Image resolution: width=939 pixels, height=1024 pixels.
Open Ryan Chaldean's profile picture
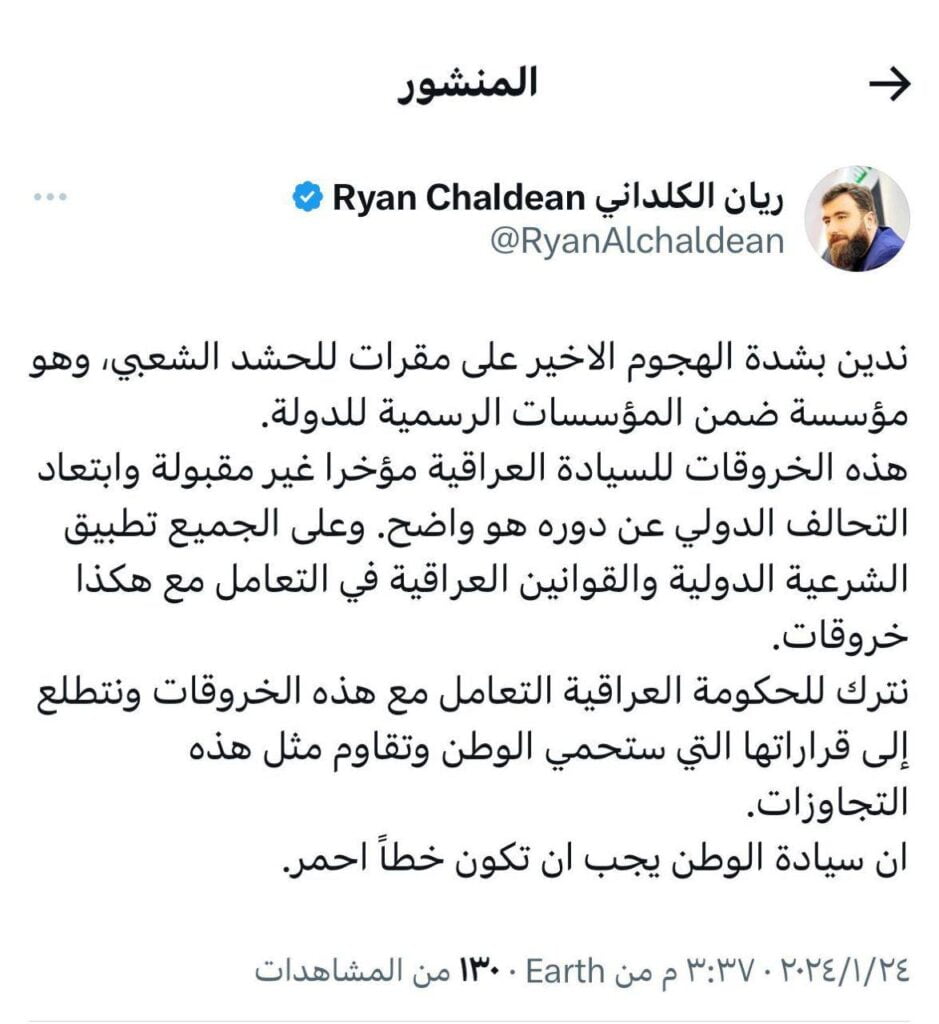(x=856, y=219)
